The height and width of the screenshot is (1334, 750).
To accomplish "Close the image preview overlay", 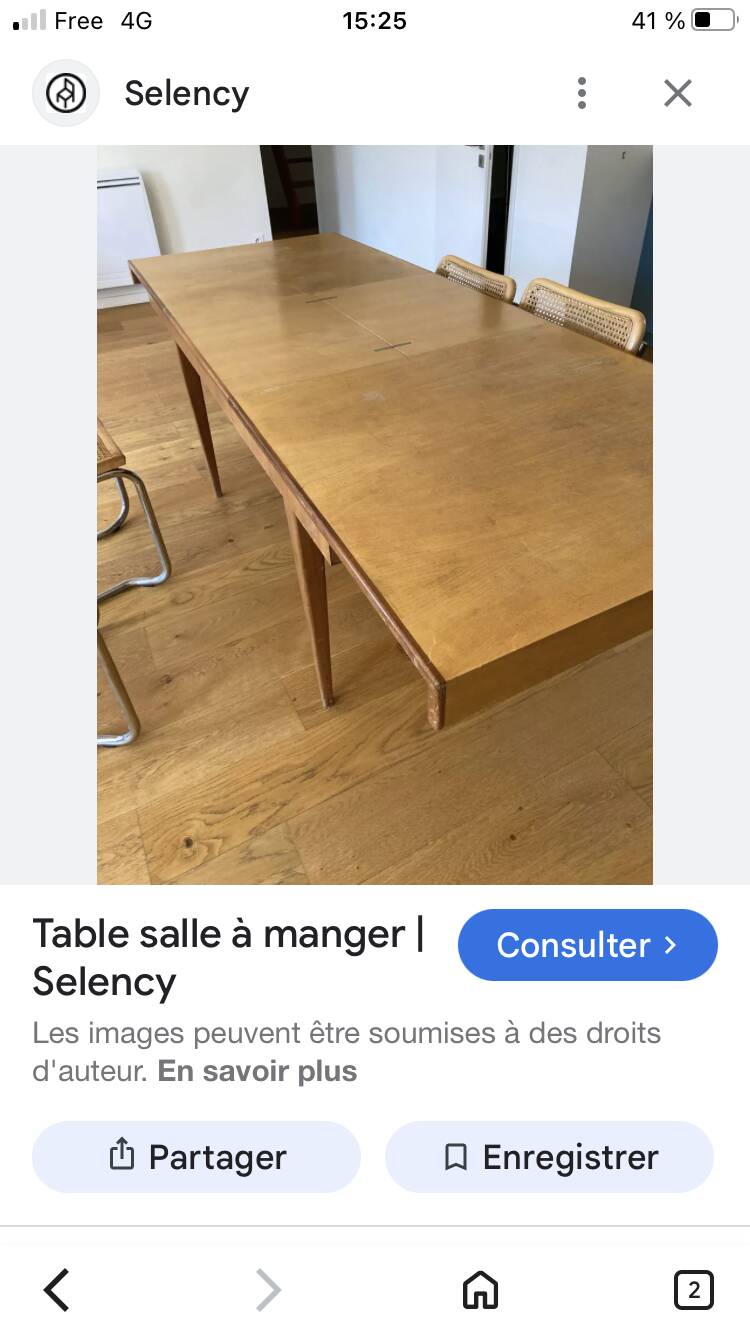I will tap(677, 92).
